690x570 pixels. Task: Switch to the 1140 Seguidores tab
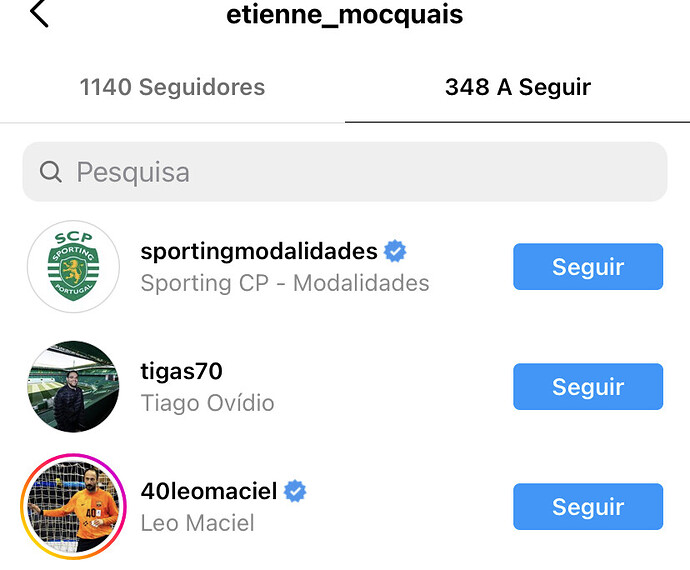click(x=172, y=87)
